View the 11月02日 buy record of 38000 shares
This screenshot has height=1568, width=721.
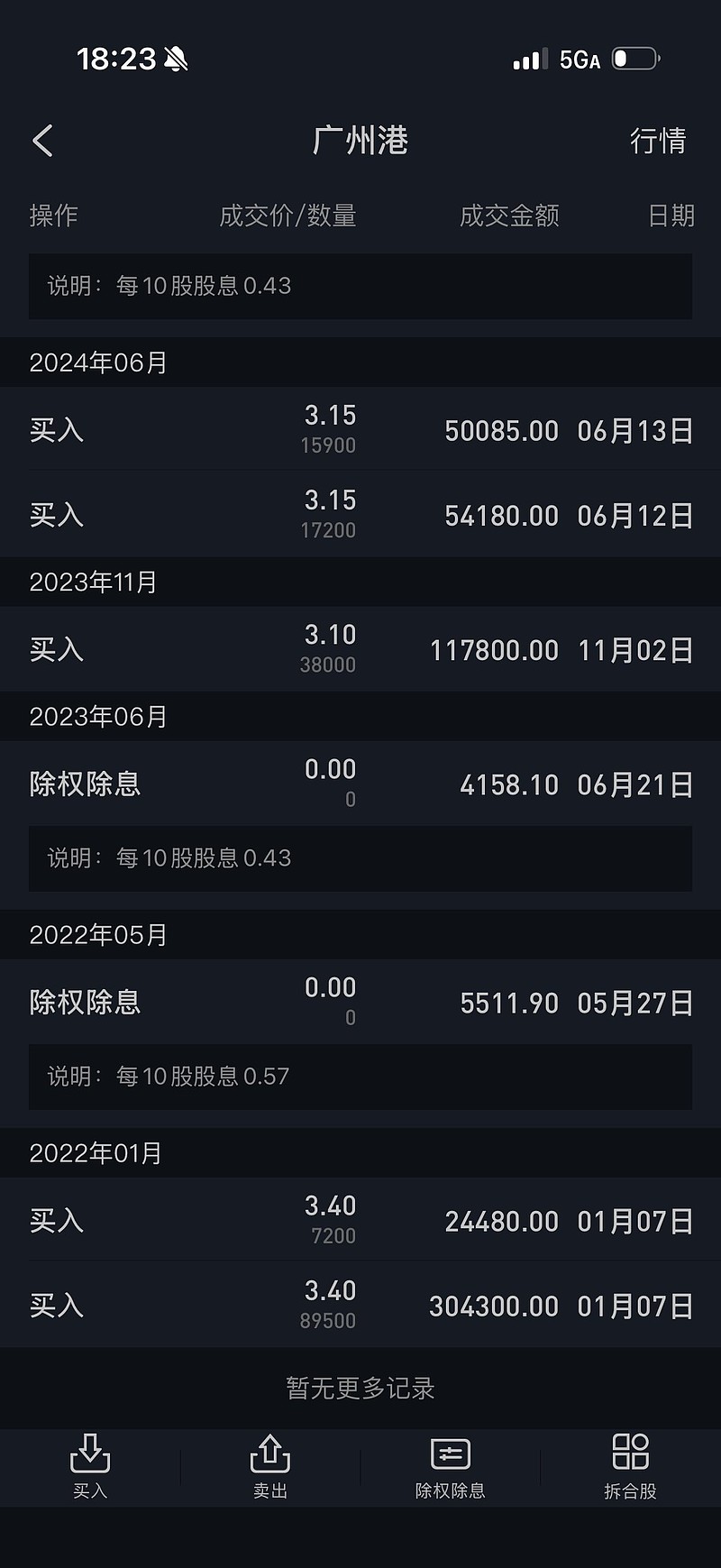(x=360, y=649)
